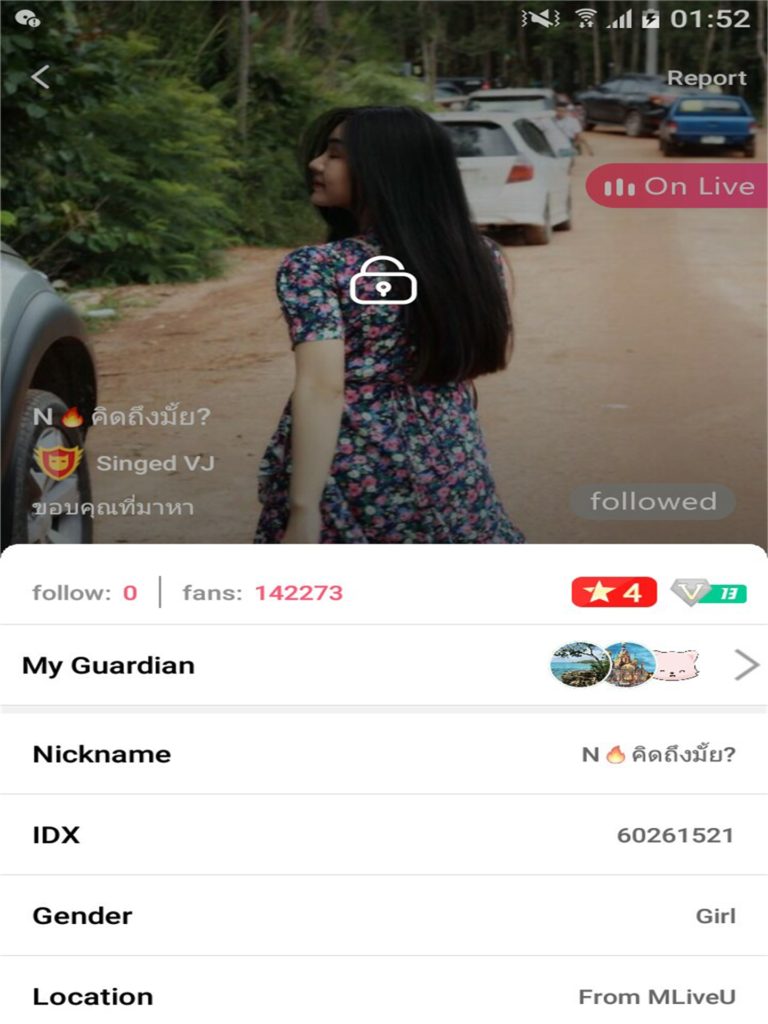The width and height of the screenshot is (768, 1024).
Task: Join the On Live broadcast
Action: 678,186
